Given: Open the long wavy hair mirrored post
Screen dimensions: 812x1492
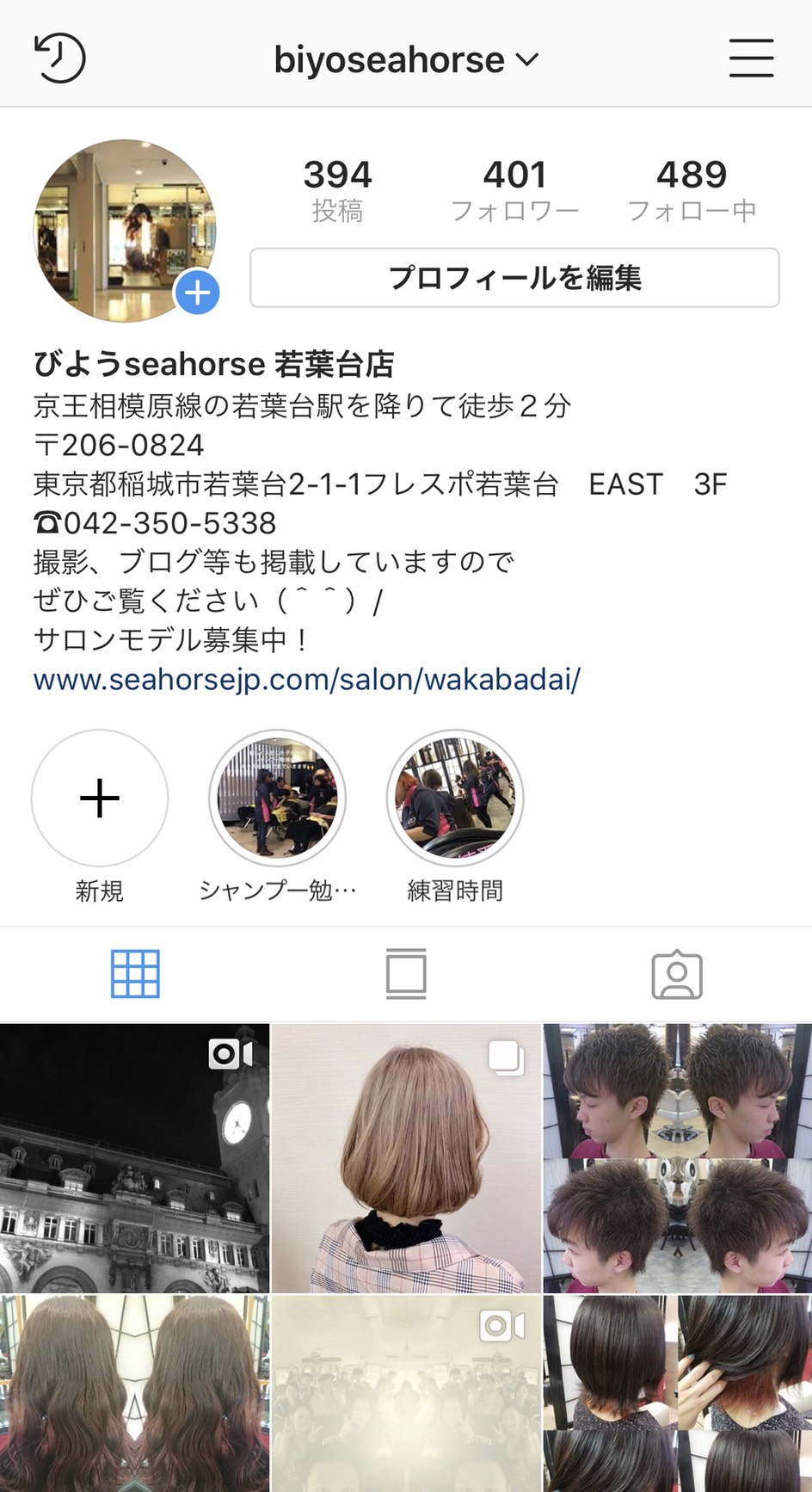Looking at the screenshot, I should coord(134,1394).
